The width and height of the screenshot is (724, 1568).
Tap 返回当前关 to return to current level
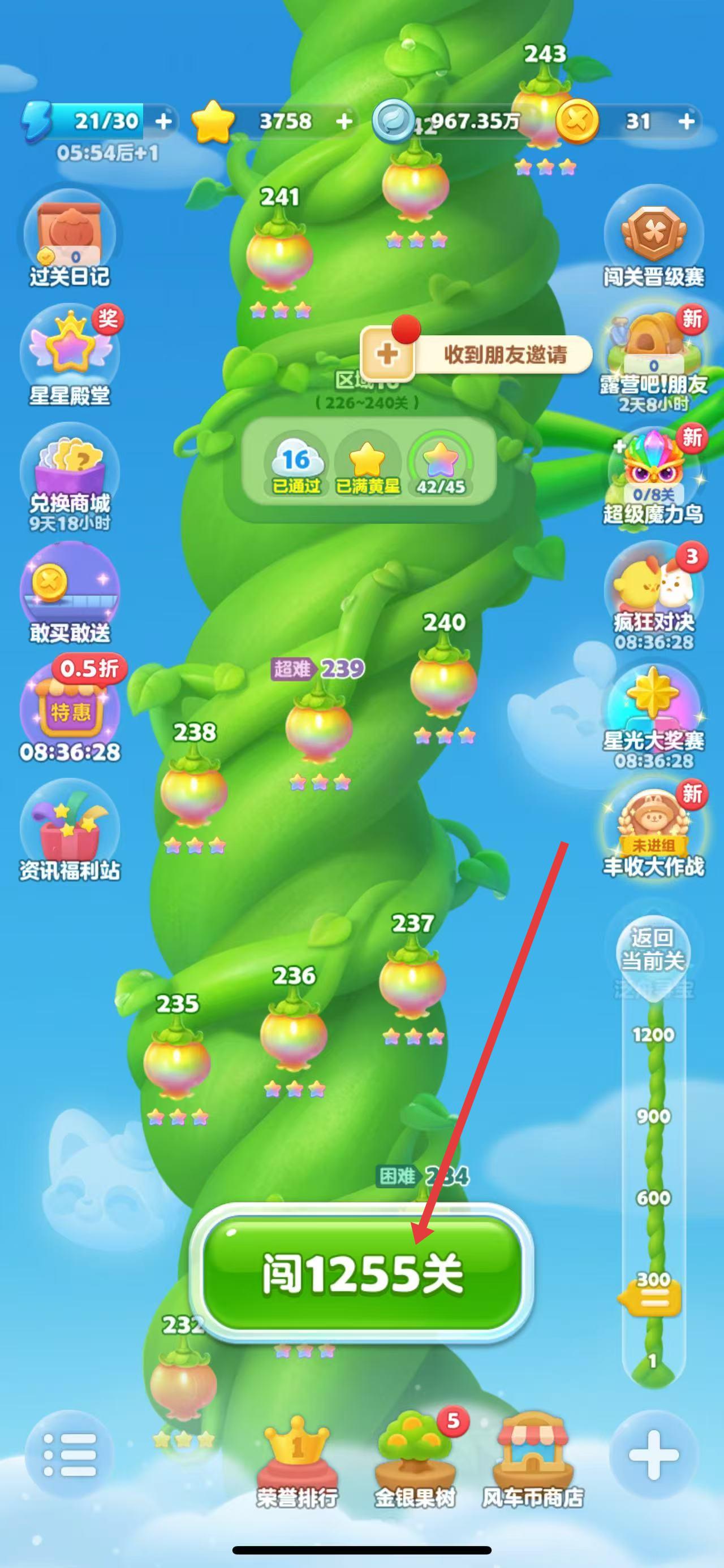[x=652, y=949]
